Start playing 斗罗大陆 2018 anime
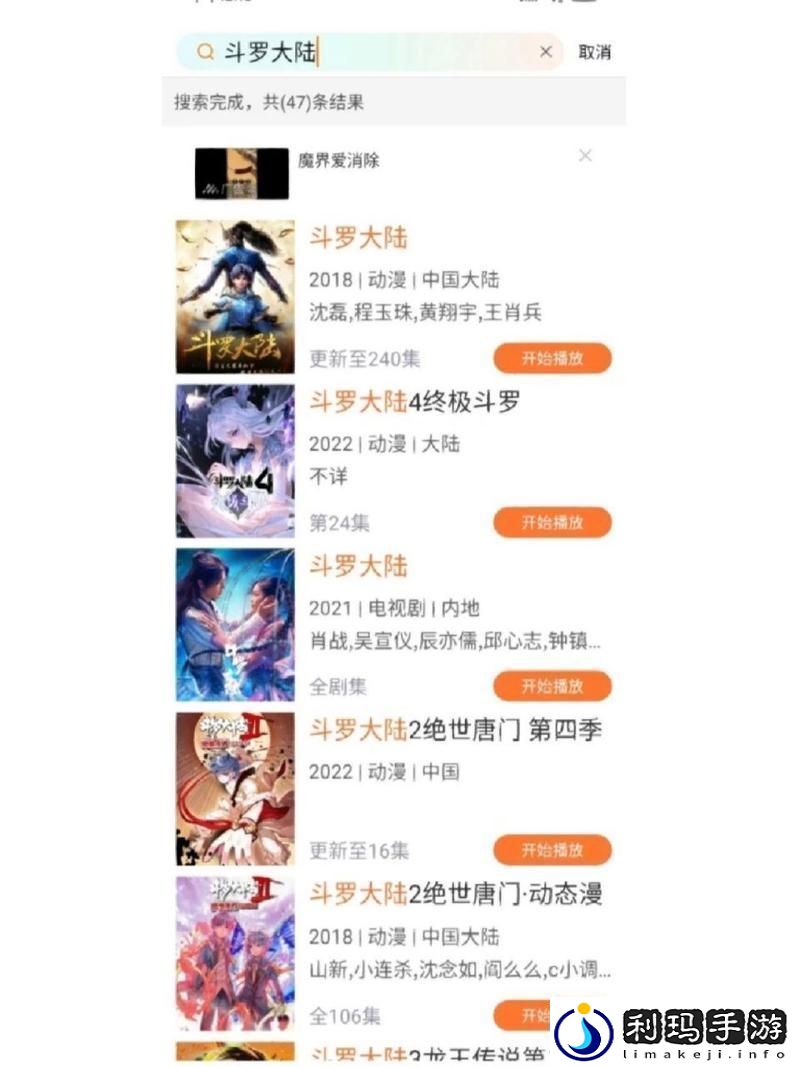Image resolution: width=800 pixels, height=1067 pixels. 552,358
